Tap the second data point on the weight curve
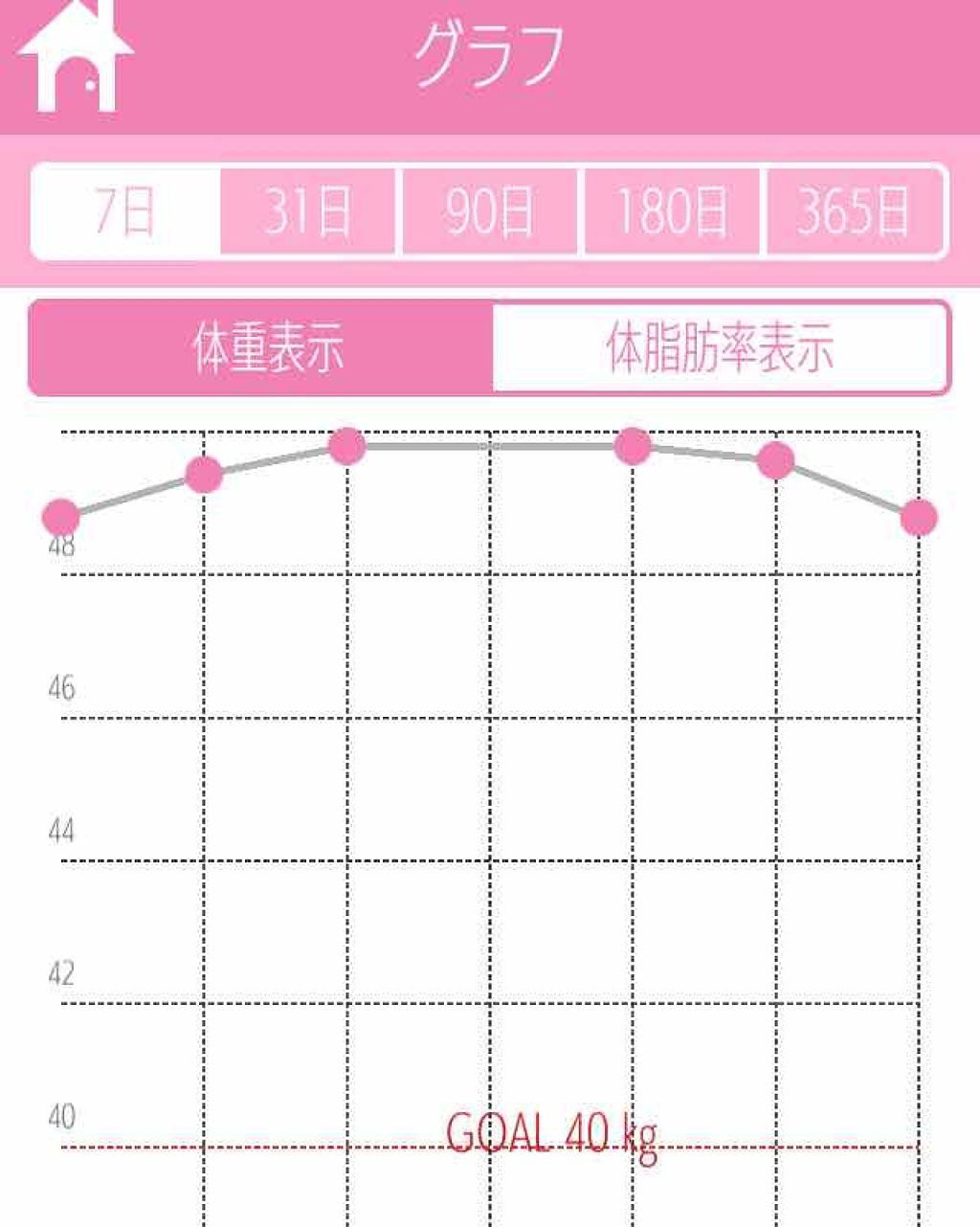Image resolution: width=980 pixels, height=1227 pixels. pos(204,474)
